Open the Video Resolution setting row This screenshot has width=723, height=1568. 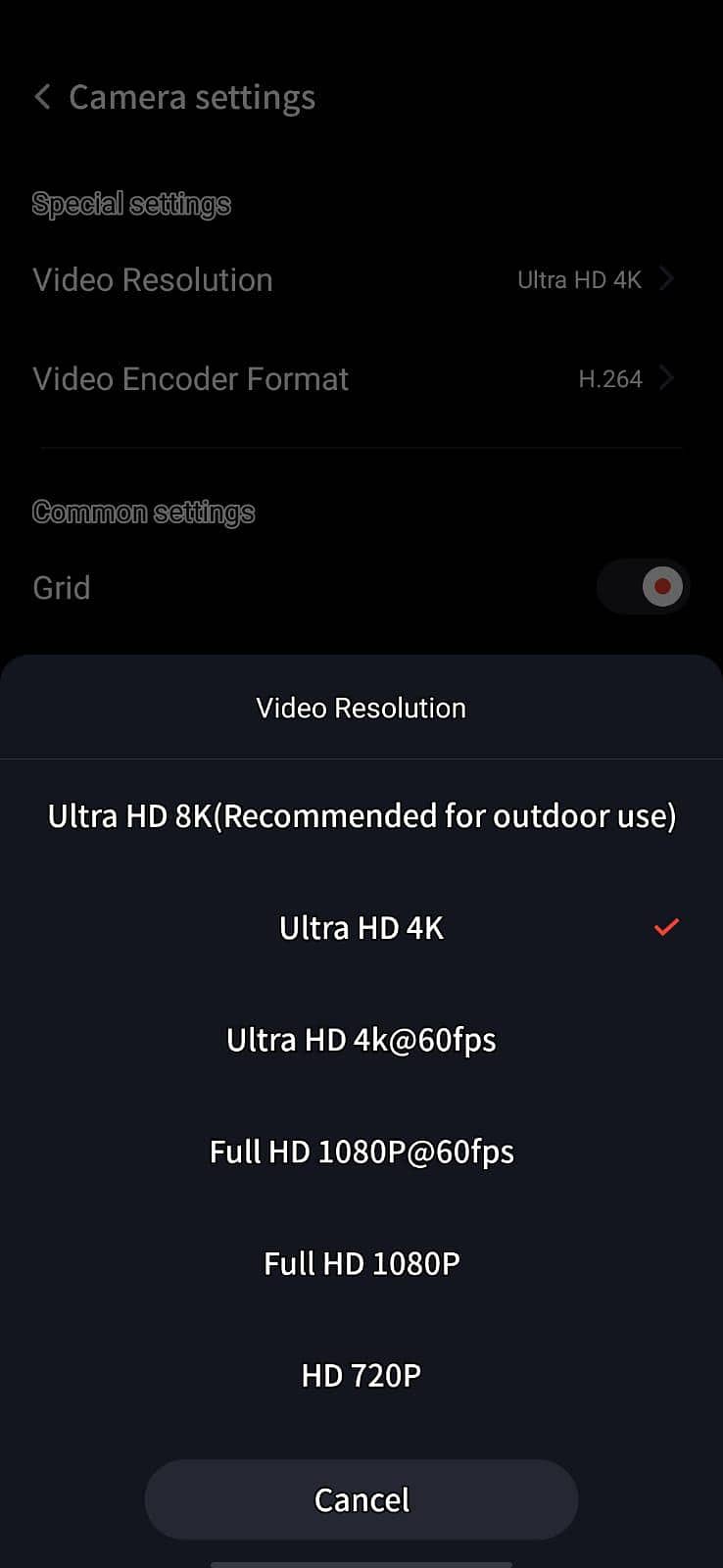pyautogui.click(x=153, y=279)
